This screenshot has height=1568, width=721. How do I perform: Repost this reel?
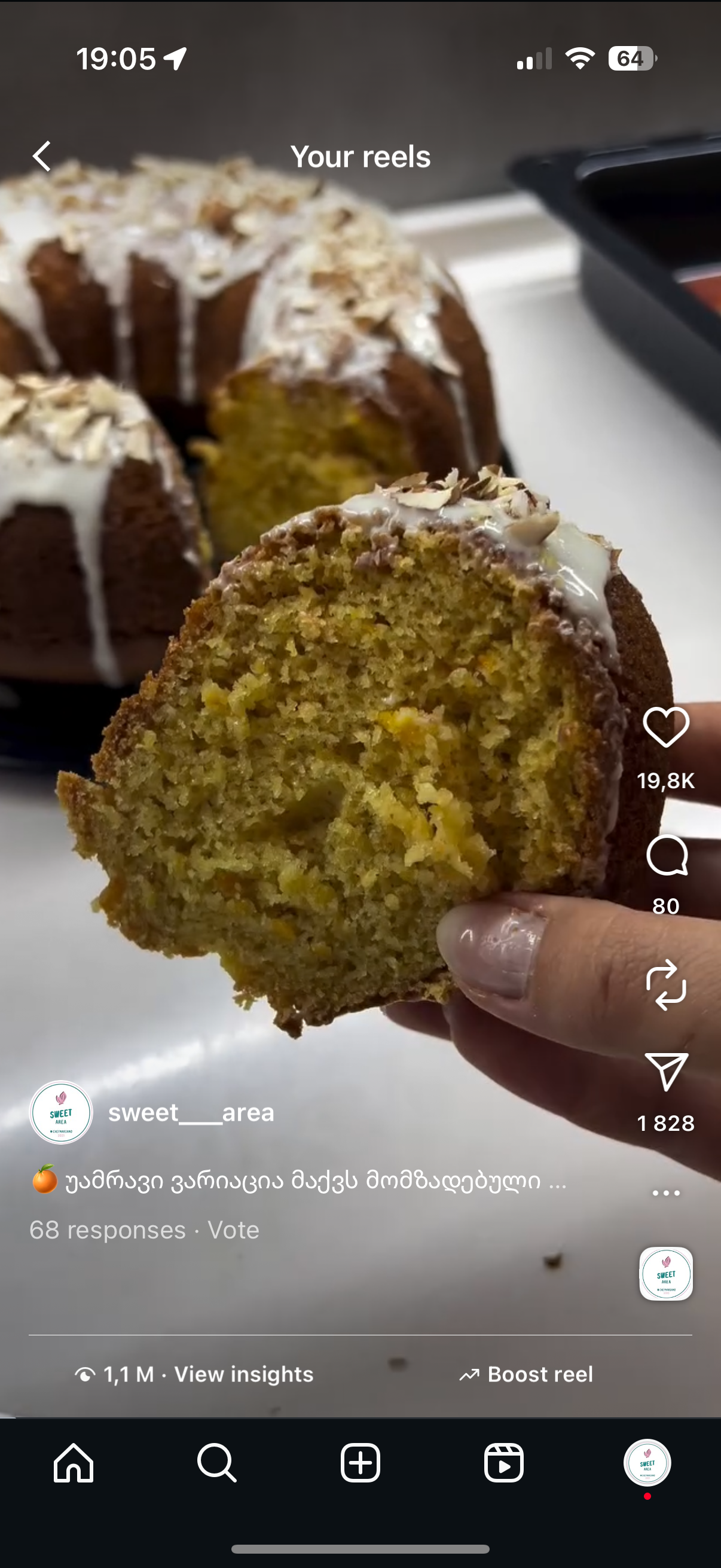click(x=665, y=984)
